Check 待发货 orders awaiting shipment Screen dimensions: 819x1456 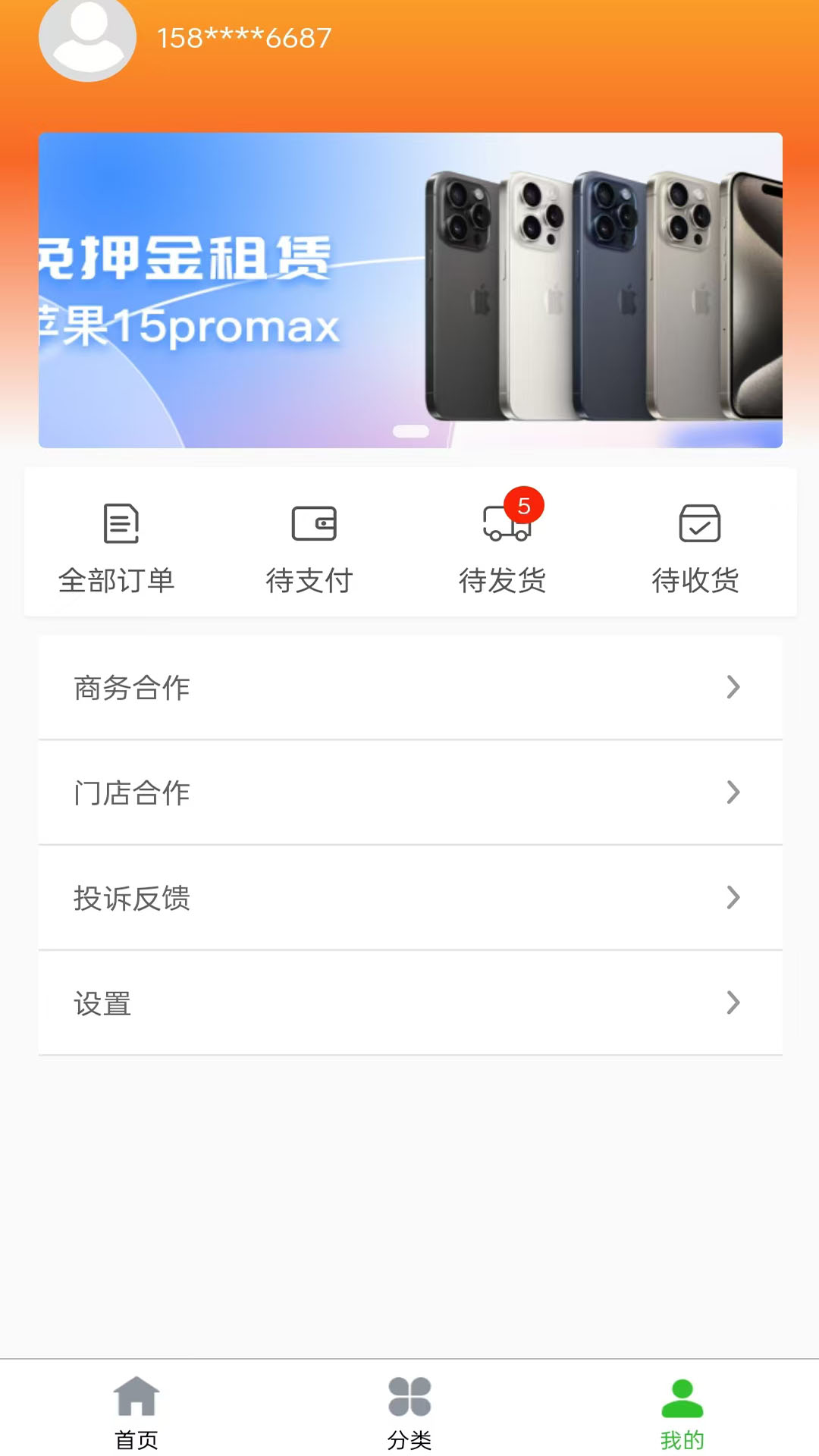[504, 548]
